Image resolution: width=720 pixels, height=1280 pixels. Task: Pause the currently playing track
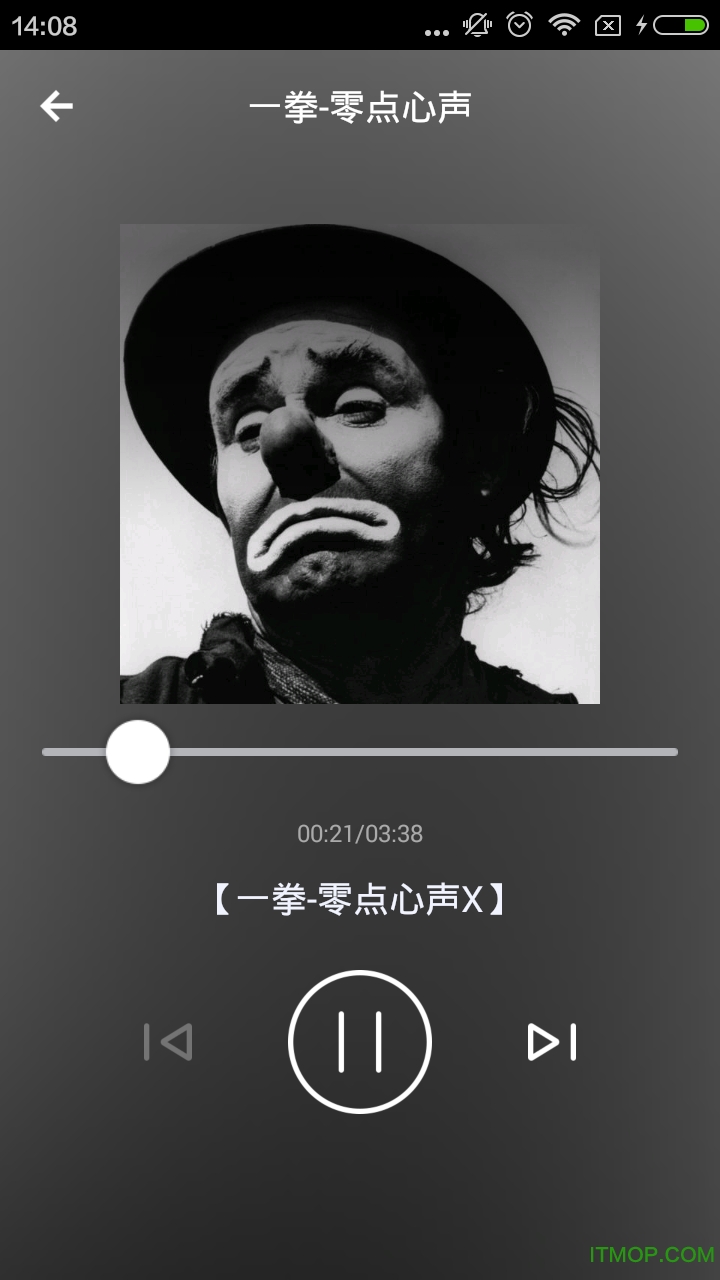[360, 1042]
